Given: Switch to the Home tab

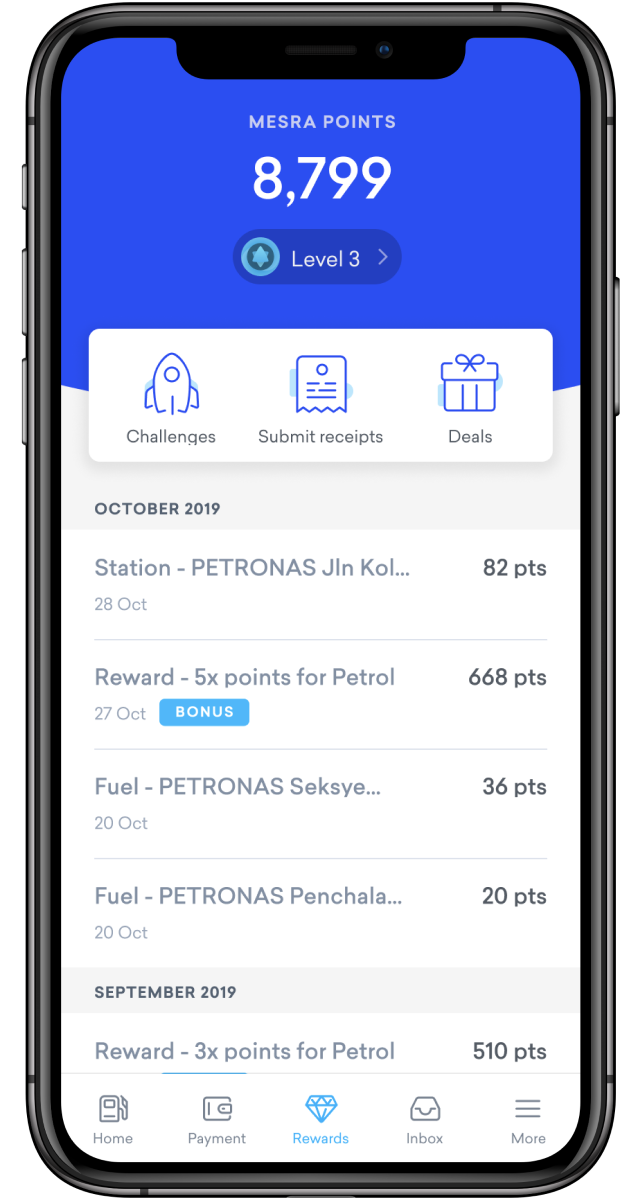Looking at the screenshot, I should pos(113,1119).
